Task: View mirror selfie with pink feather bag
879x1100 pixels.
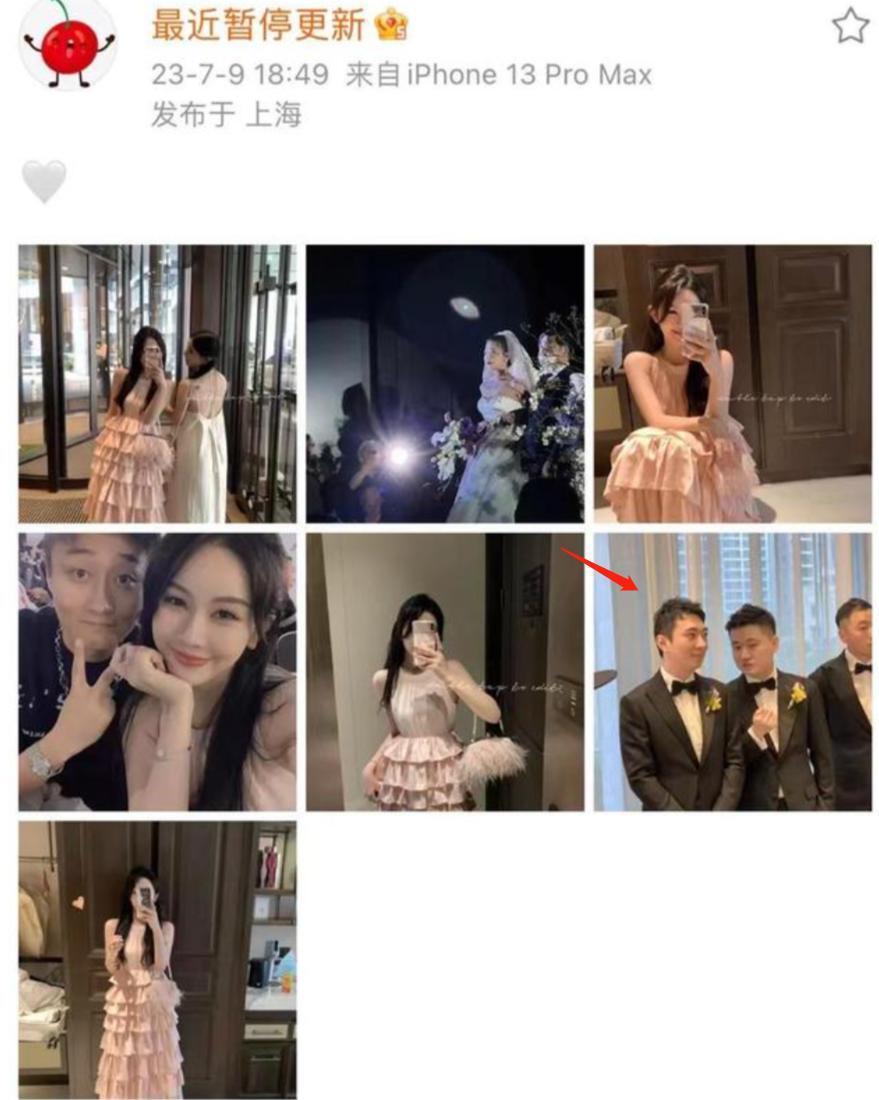Action: click(x=445, y=671)
